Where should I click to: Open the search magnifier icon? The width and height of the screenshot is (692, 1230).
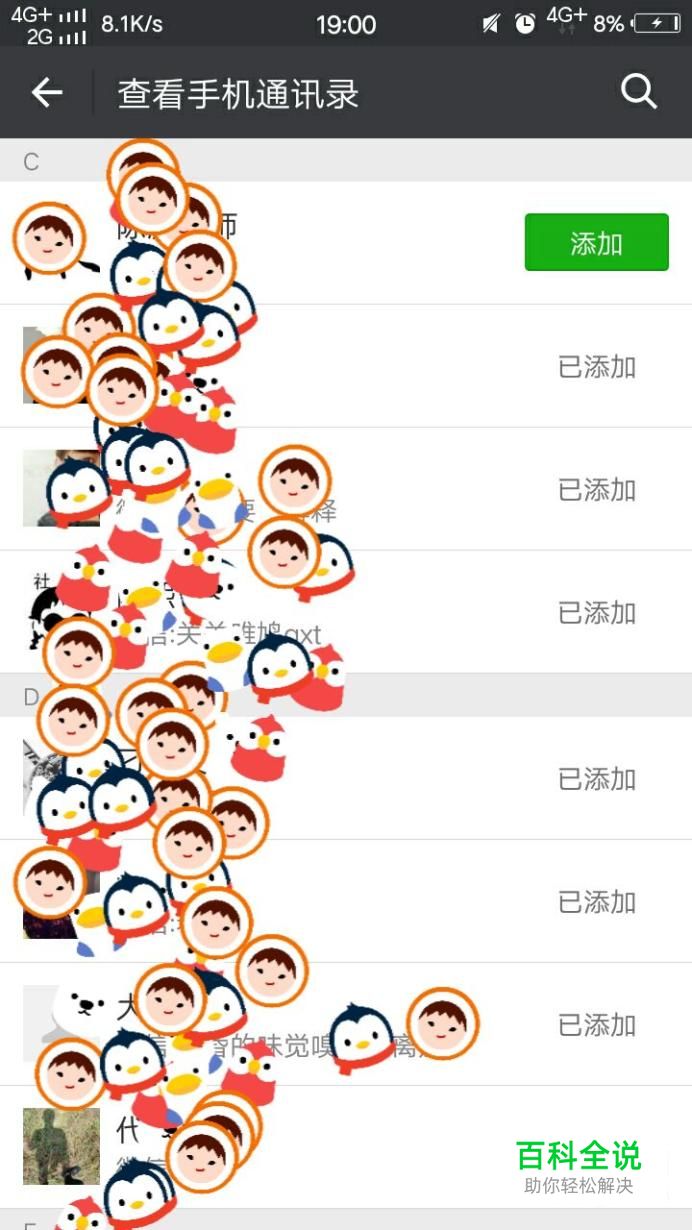pyautogui.click(x=638, y=92)
